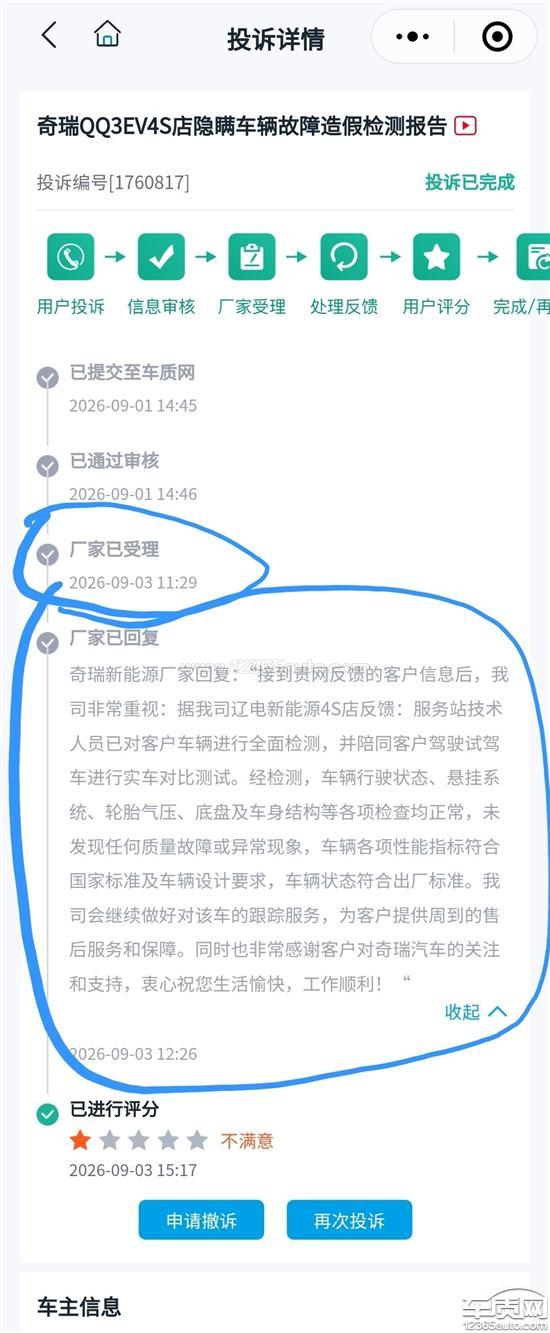Open the three-dot mini program menu
Image resolution: width=550 pixels, height=1333 pixels.
[412, 37]
